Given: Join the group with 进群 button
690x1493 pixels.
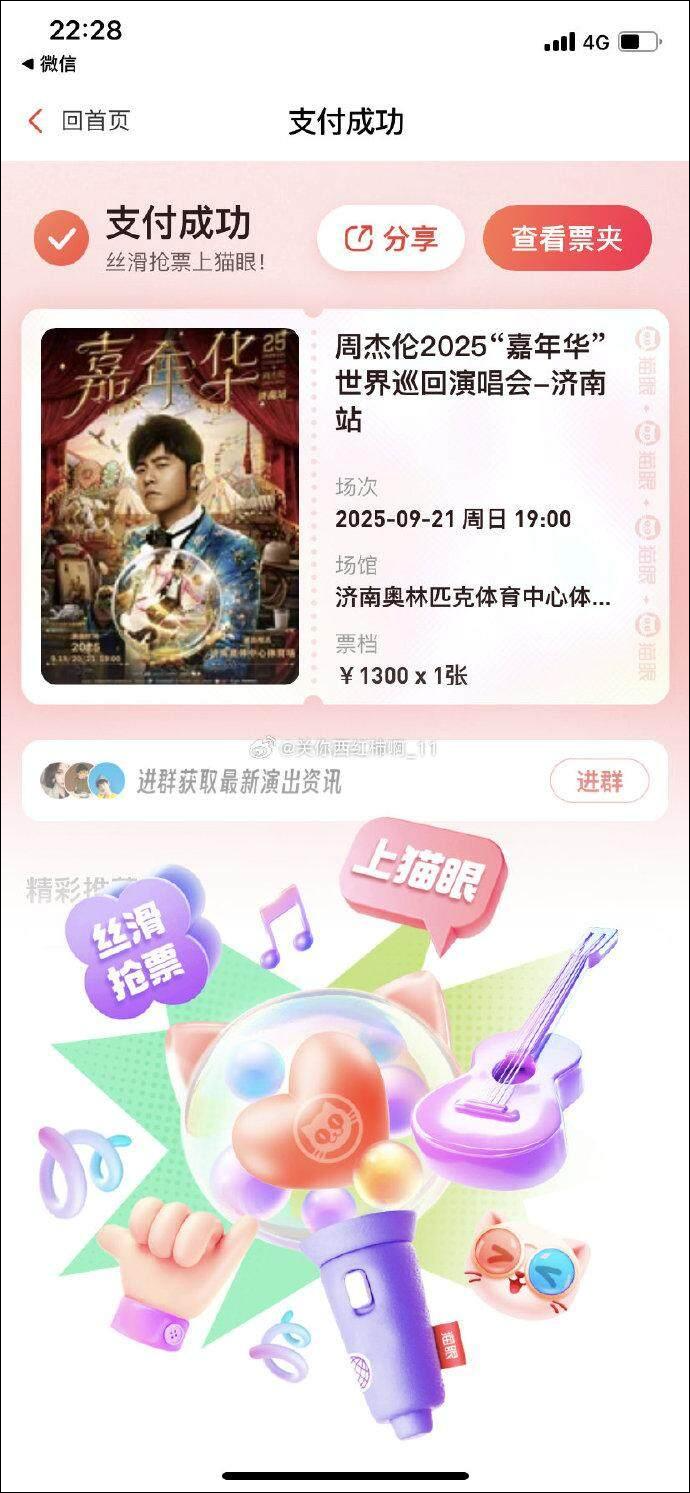Looking at the screenshot, I should (599, 781).
